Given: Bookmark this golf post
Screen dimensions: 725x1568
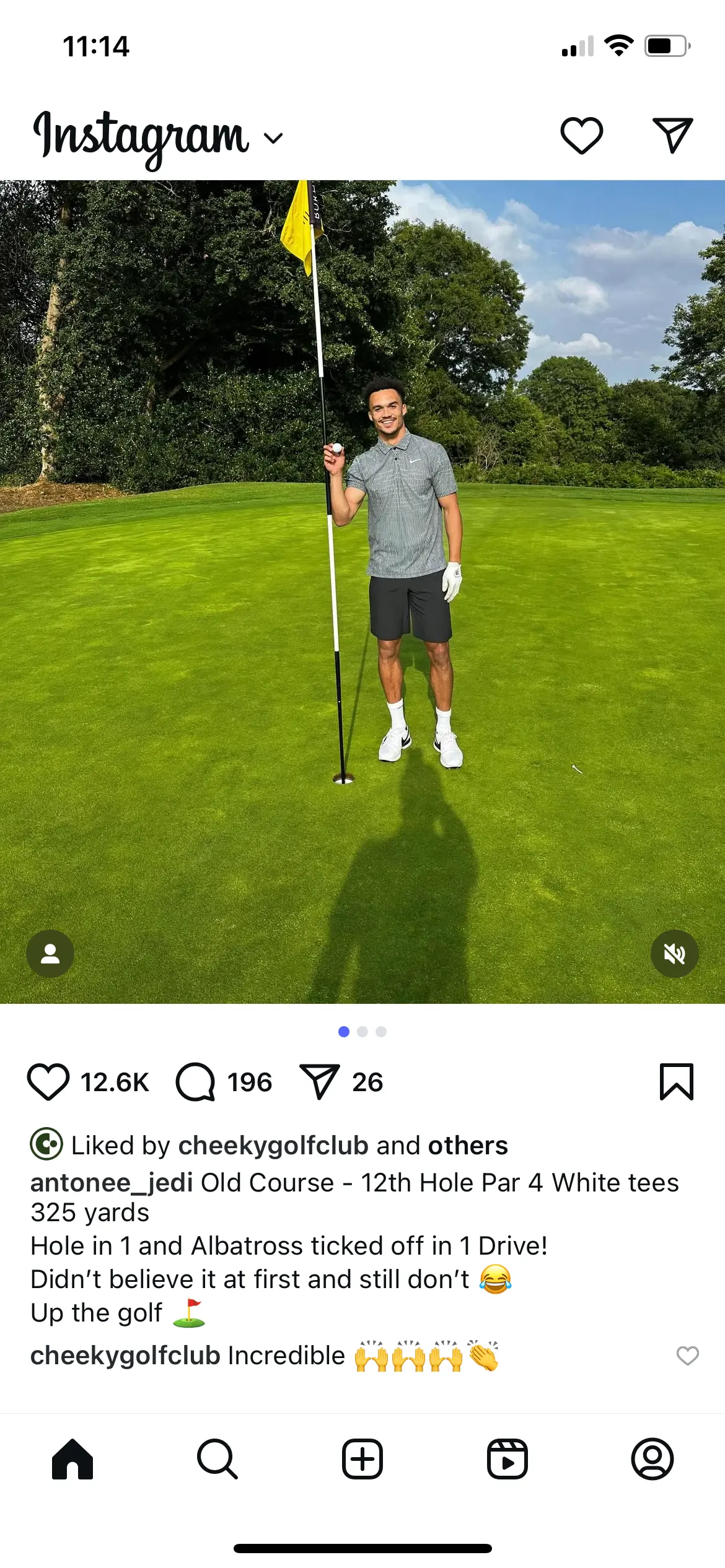Looking at the screenshot, I should click(x=676, y=1082).
